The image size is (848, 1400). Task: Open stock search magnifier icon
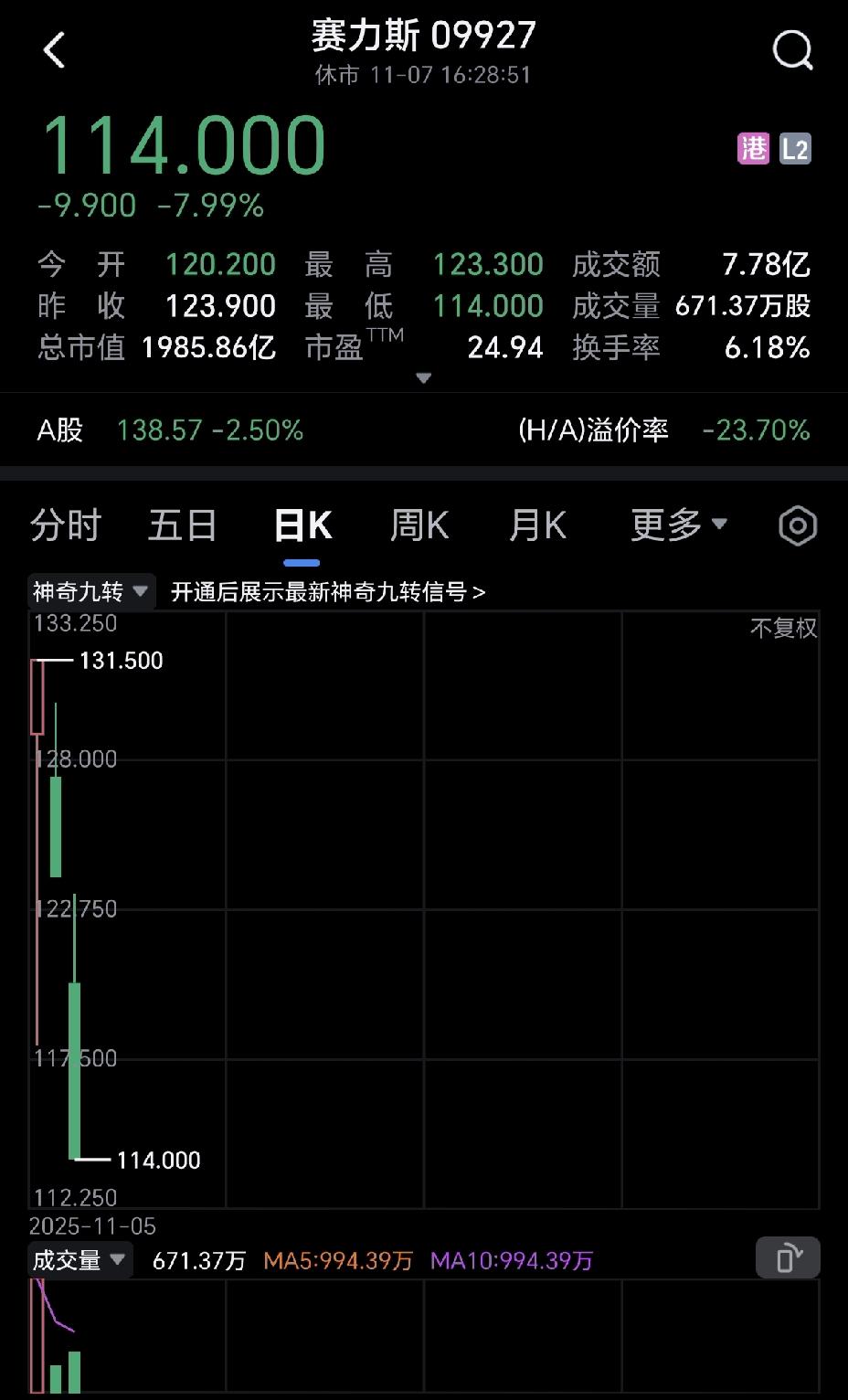pos(791,50)
